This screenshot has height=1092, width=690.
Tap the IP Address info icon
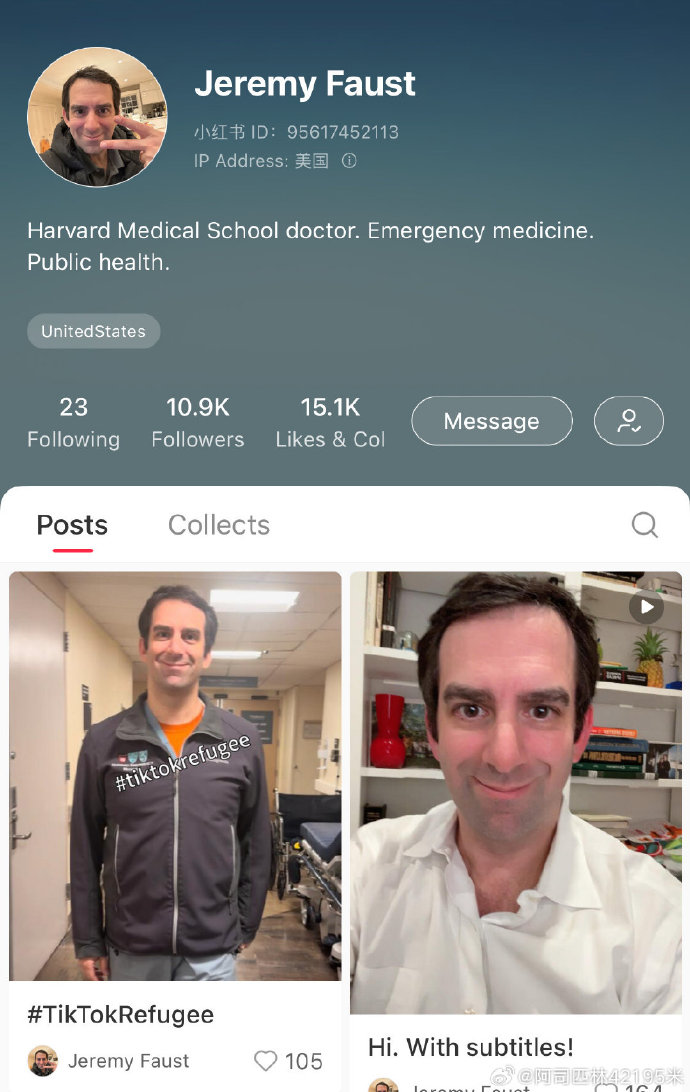point(349,160)
